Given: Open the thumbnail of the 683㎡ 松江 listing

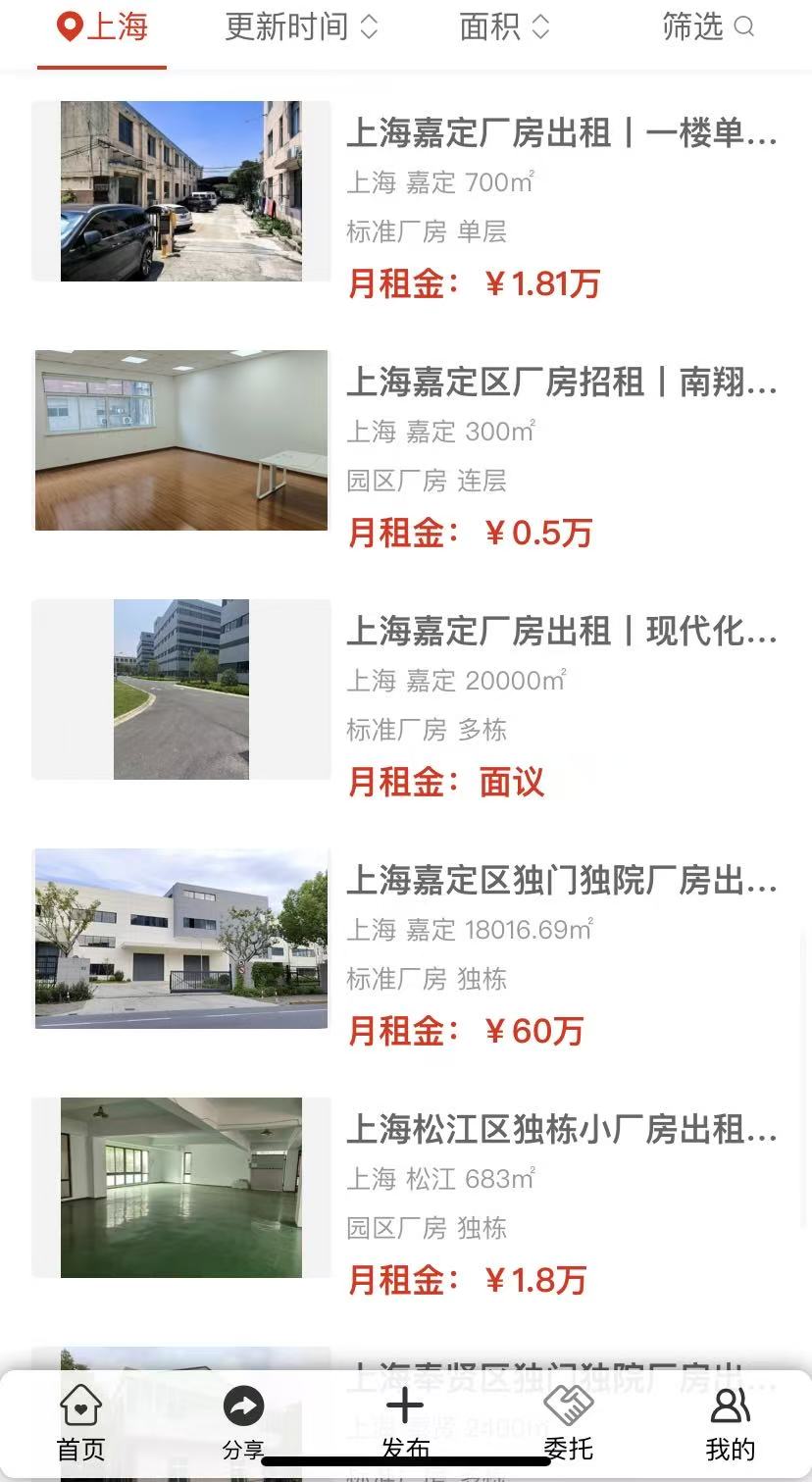Looking at the screenshot, I should pos(181,1187).
